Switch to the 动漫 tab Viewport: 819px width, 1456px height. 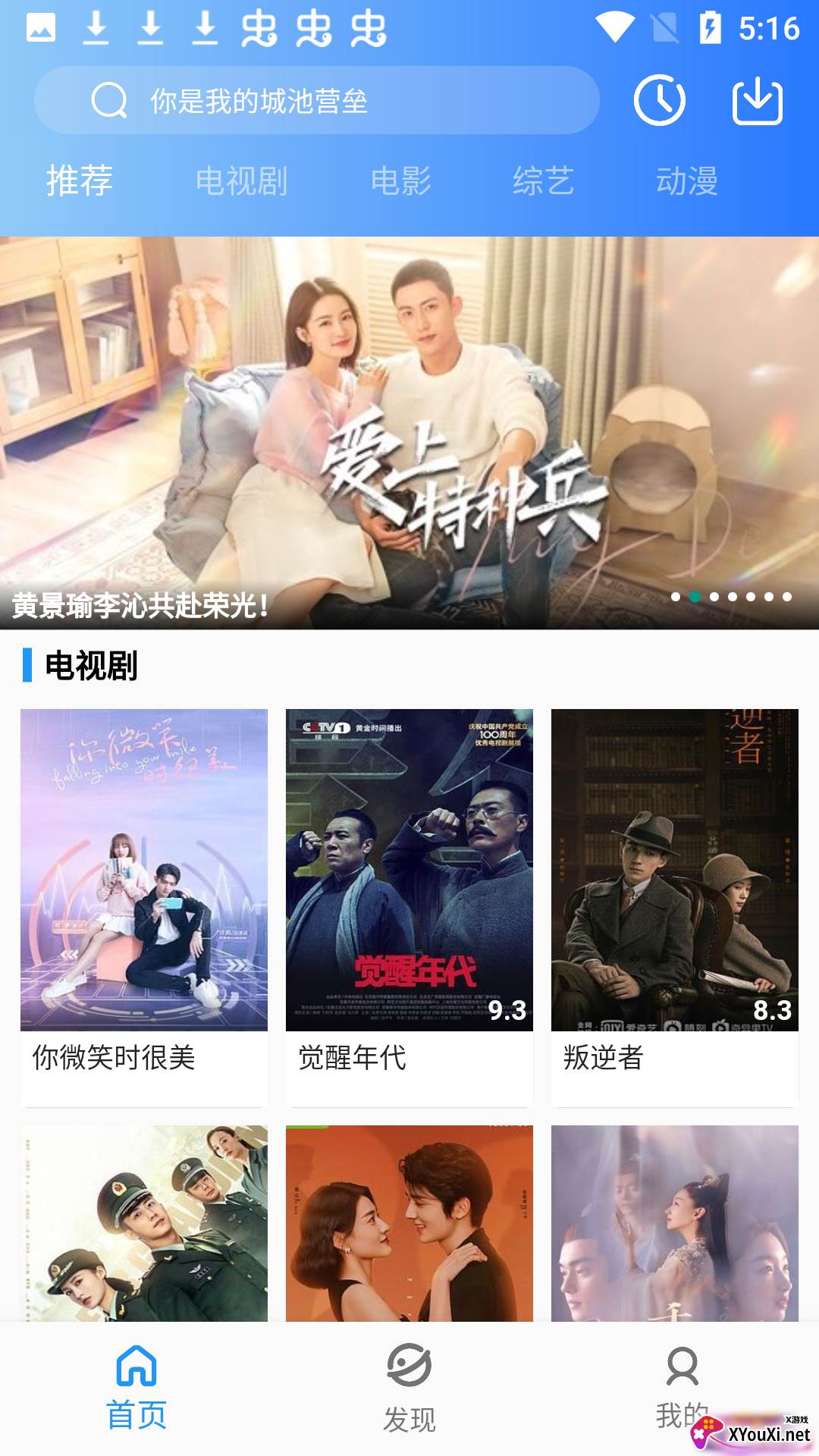click(x=686, y=181)
